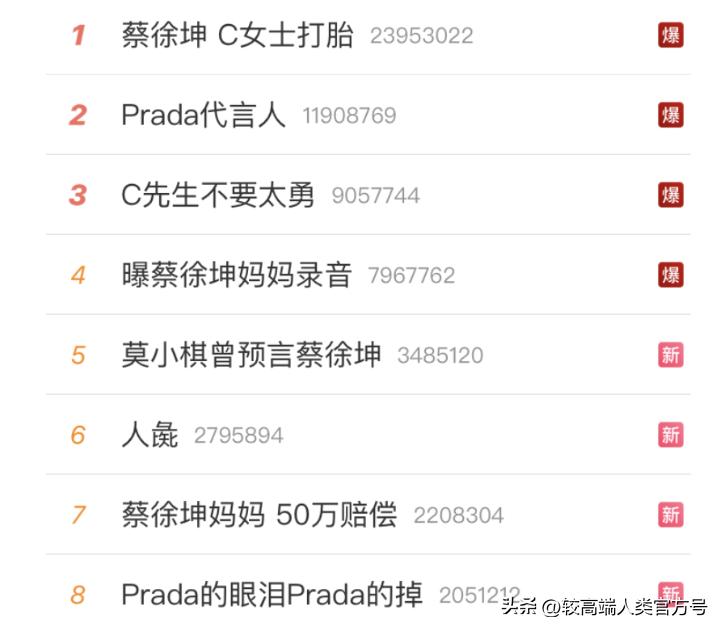View the topic 曝蔡徐坤妈妈录音
This screenshot has width=724, height=632.
point(236,275)
